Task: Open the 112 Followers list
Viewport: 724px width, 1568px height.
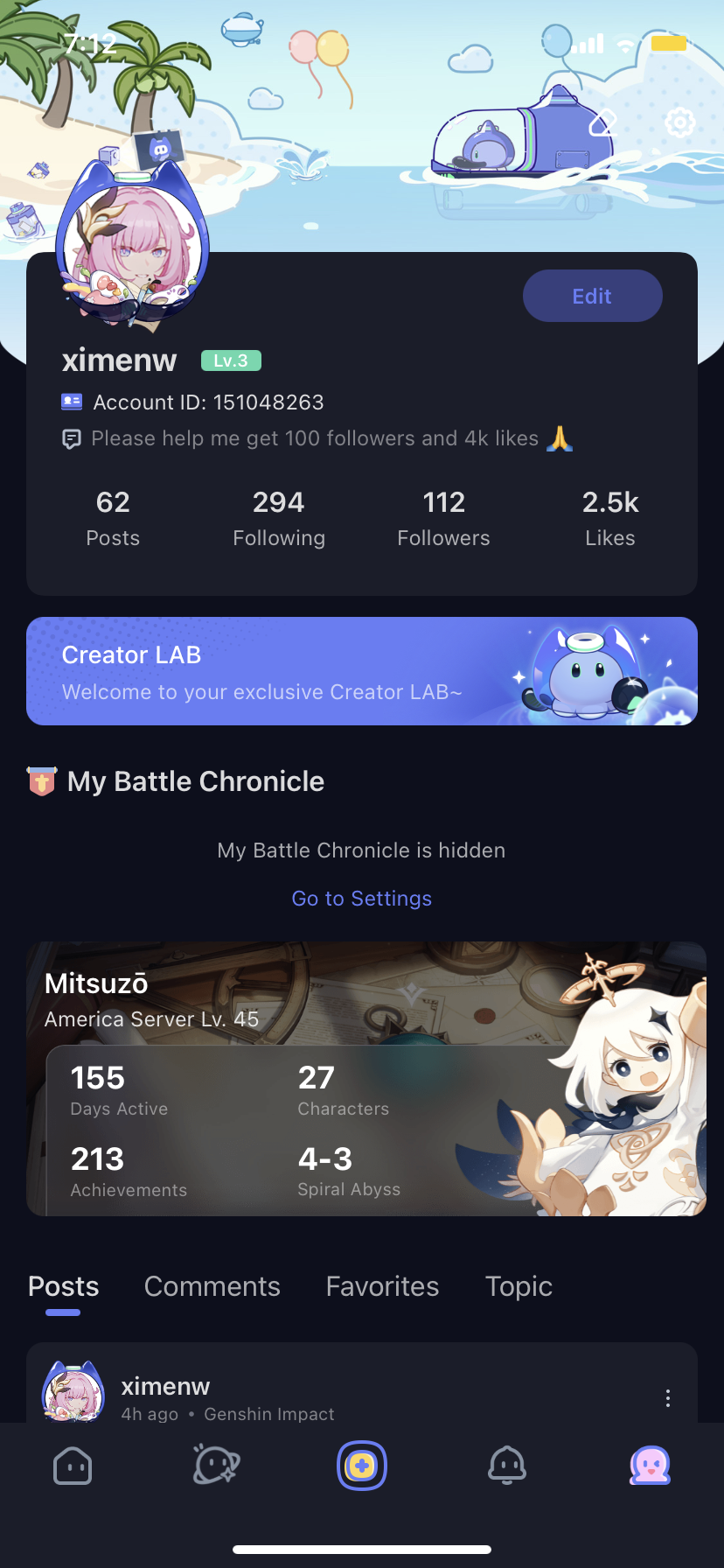Action: [x=443, y=518]
